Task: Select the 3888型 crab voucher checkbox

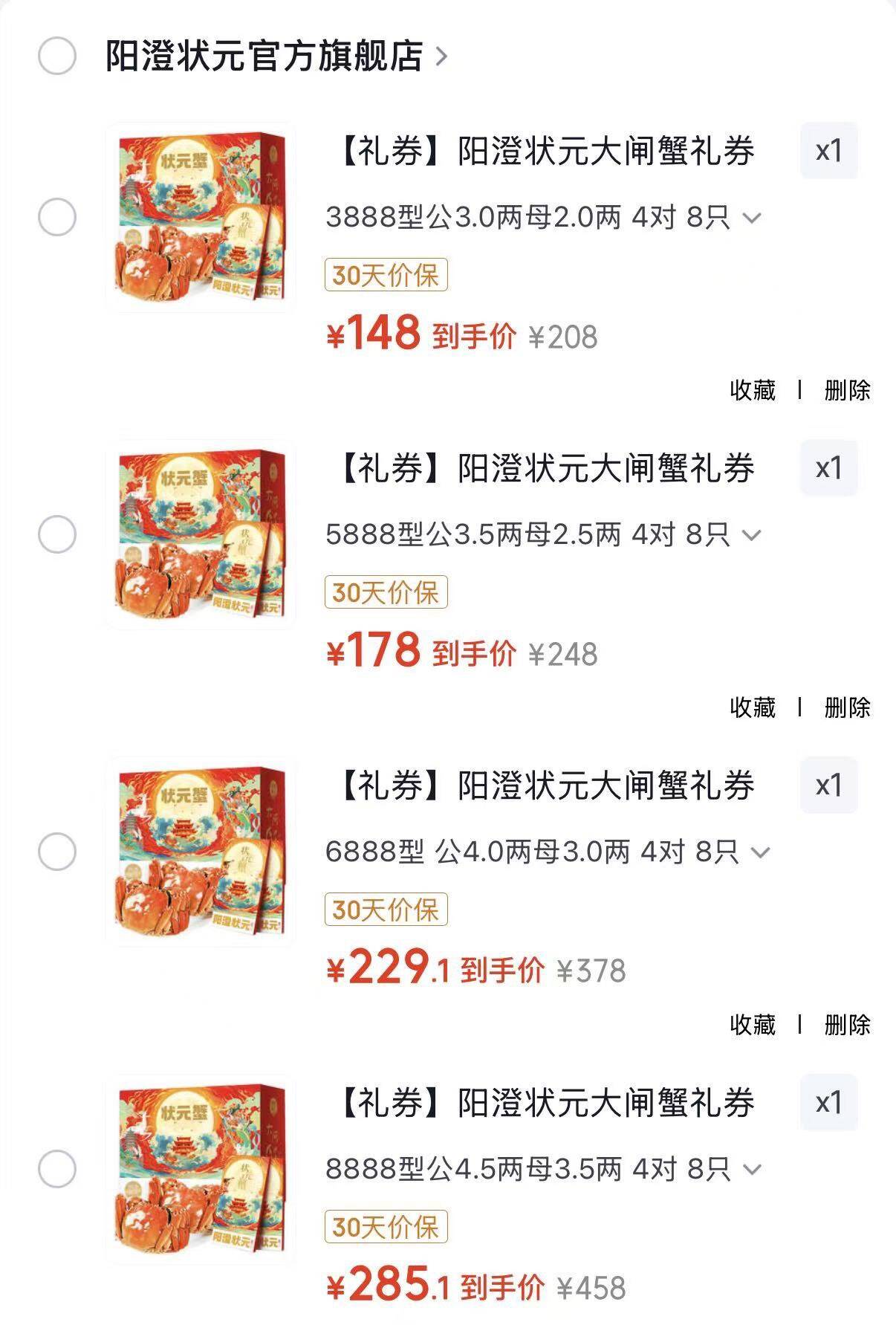Action: point(57,217)
